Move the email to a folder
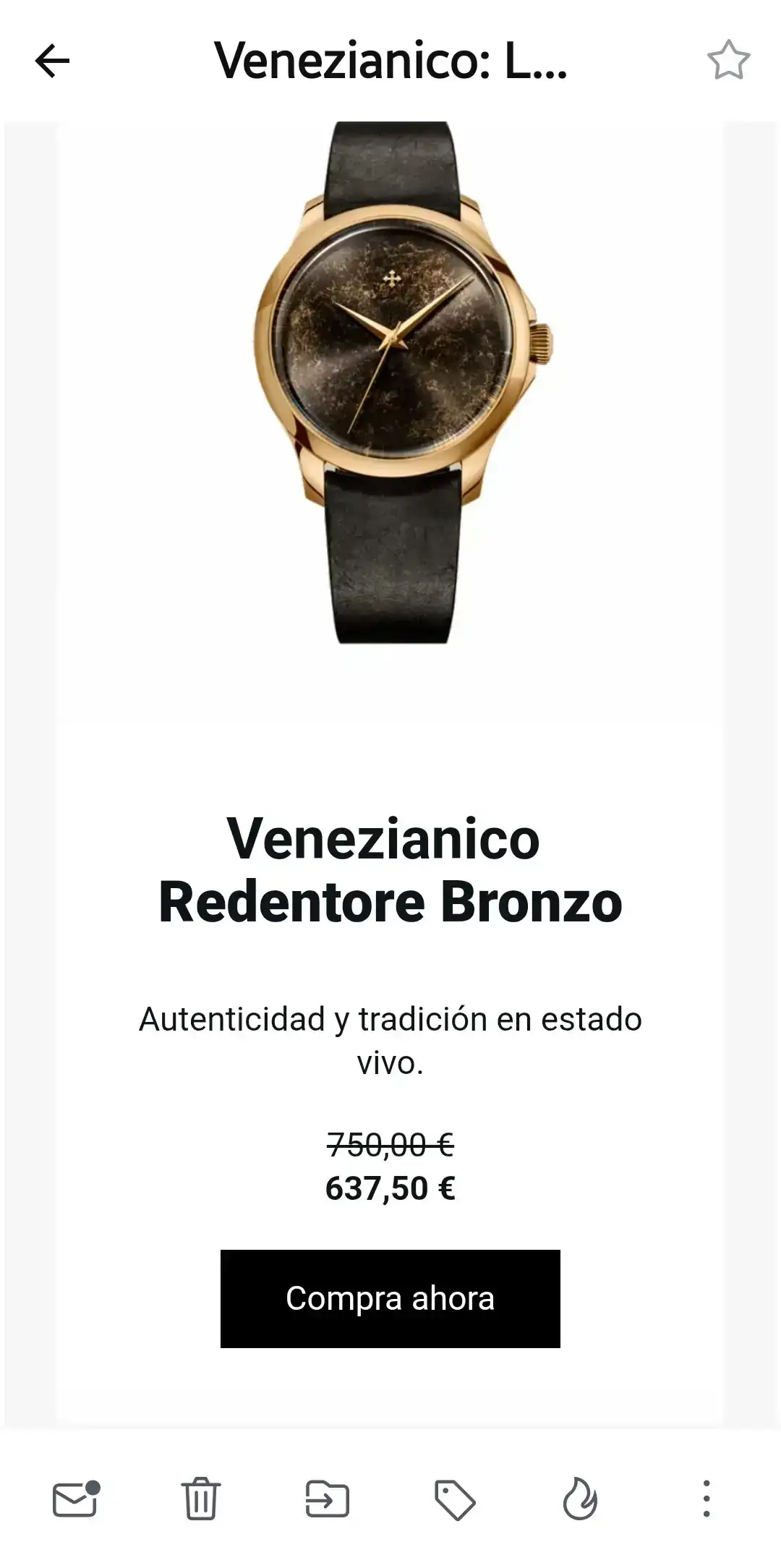The width and height of the screenshot is (781, 1568). click(327, 1499)
